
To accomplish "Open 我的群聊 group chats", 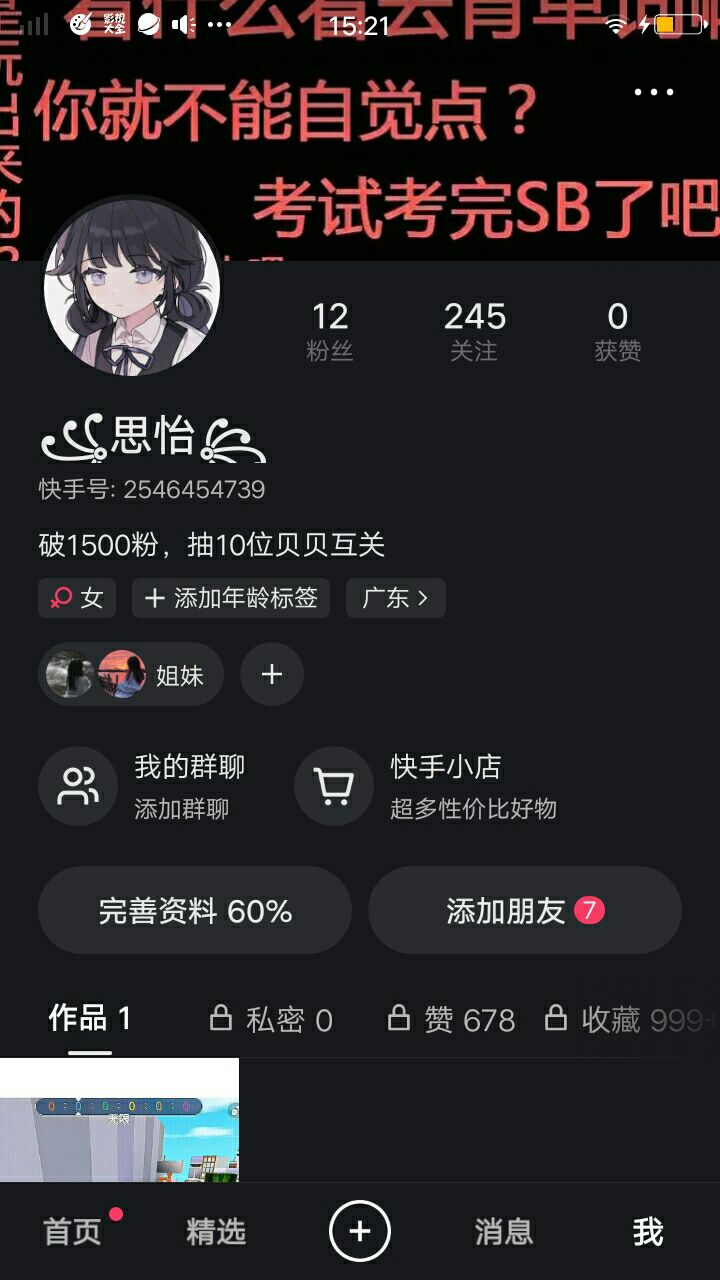I will tap(145, 786).
